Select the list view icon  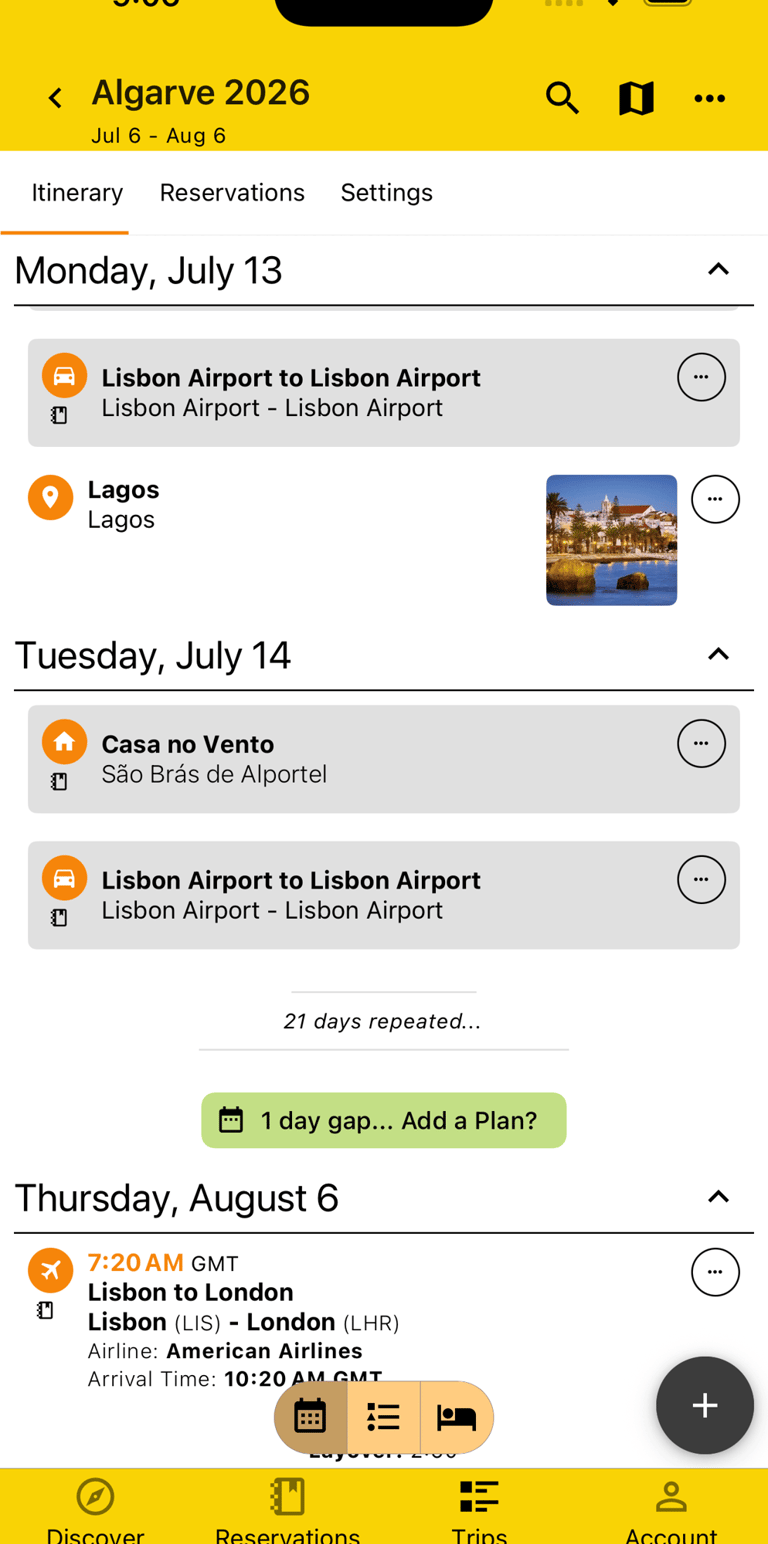pos(383,1416)
